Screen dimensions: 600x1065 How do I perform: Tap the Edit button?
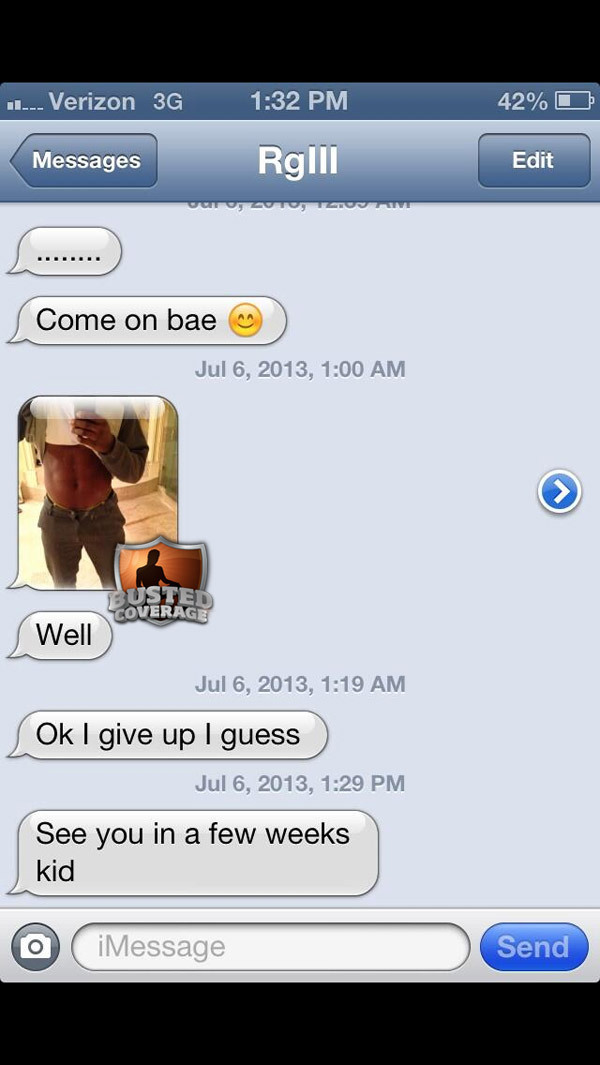click(x=533, y=161)
